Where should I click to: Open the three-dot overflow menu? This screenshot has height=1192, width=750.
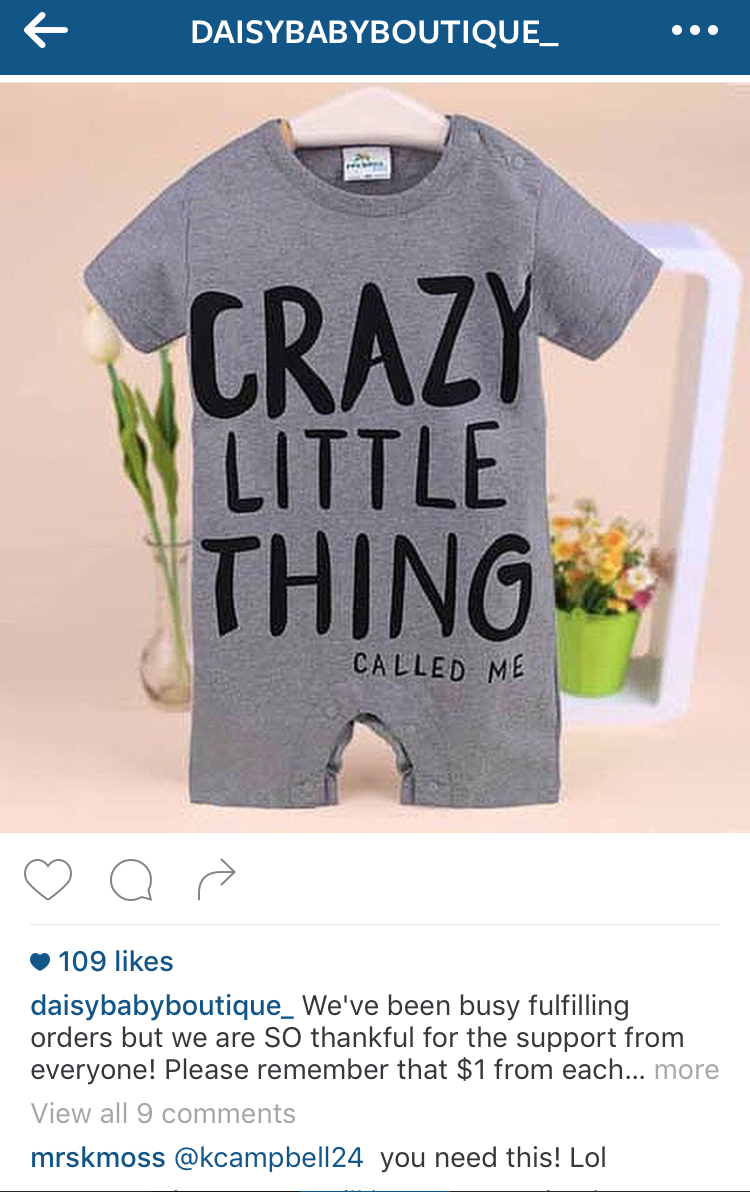[694, 32]
